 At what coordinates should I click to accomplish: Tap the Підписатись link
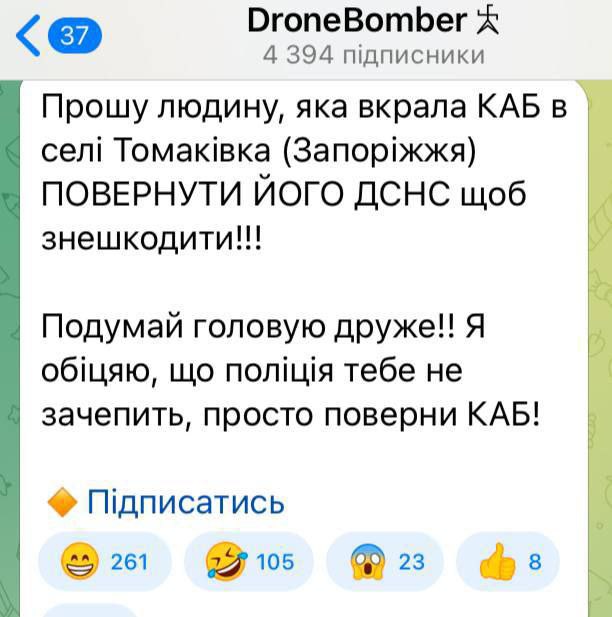tap(184, 502)
